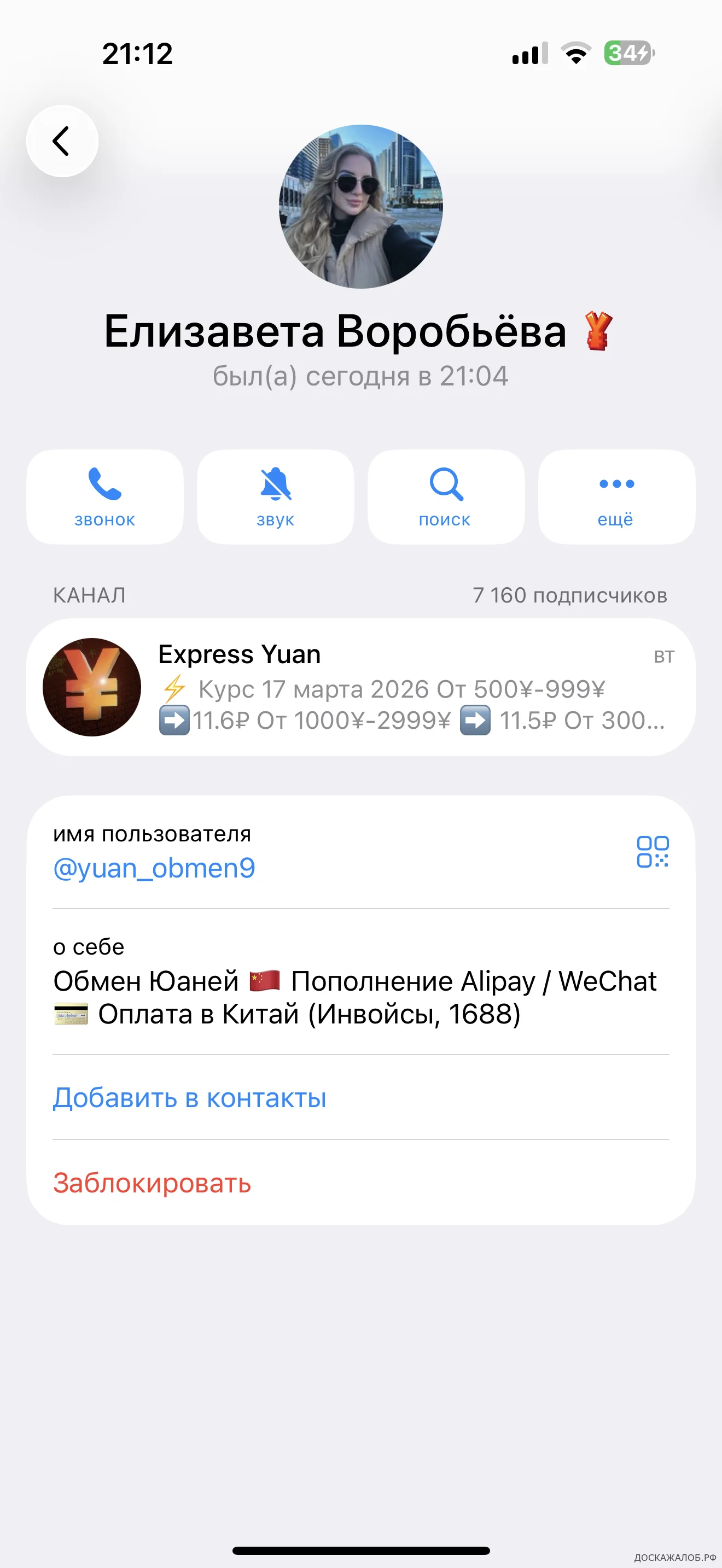Toggle notifications with звук button

pyautogui.click(x=275, y=496)
